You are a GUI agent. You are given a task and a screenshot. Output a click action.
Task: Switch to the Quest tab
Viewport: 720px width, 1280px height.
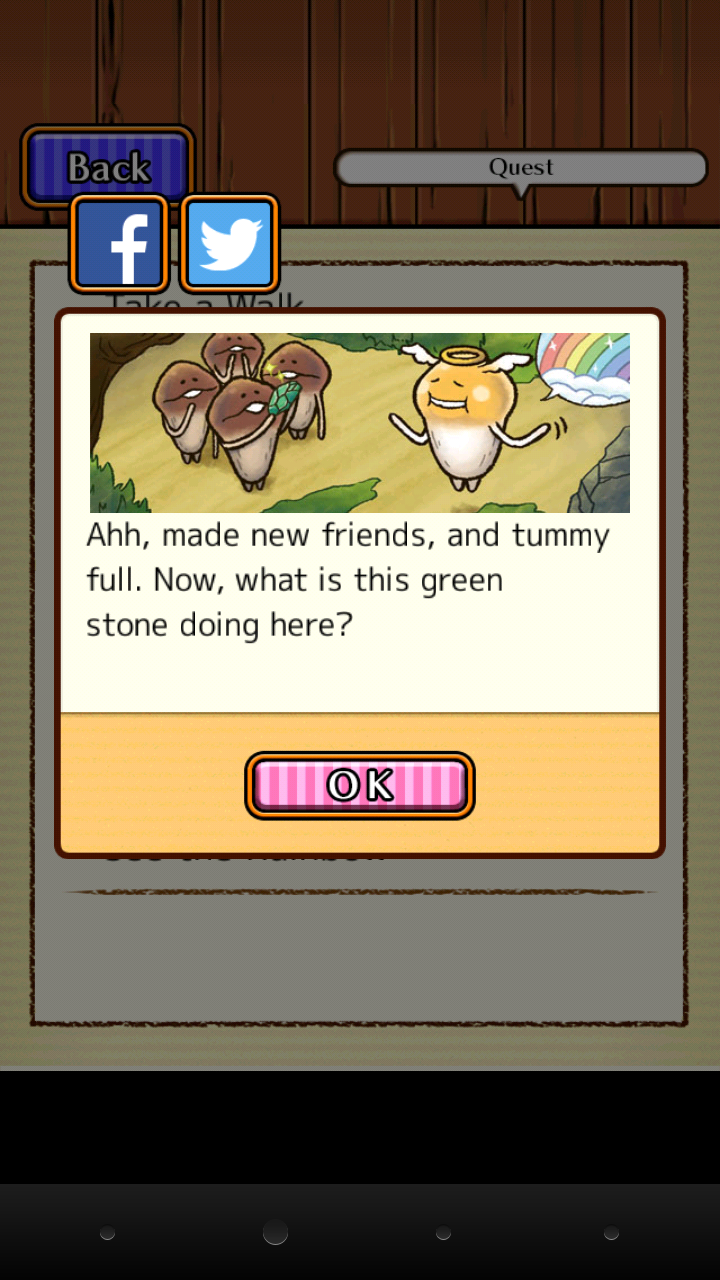coord(520,167)
